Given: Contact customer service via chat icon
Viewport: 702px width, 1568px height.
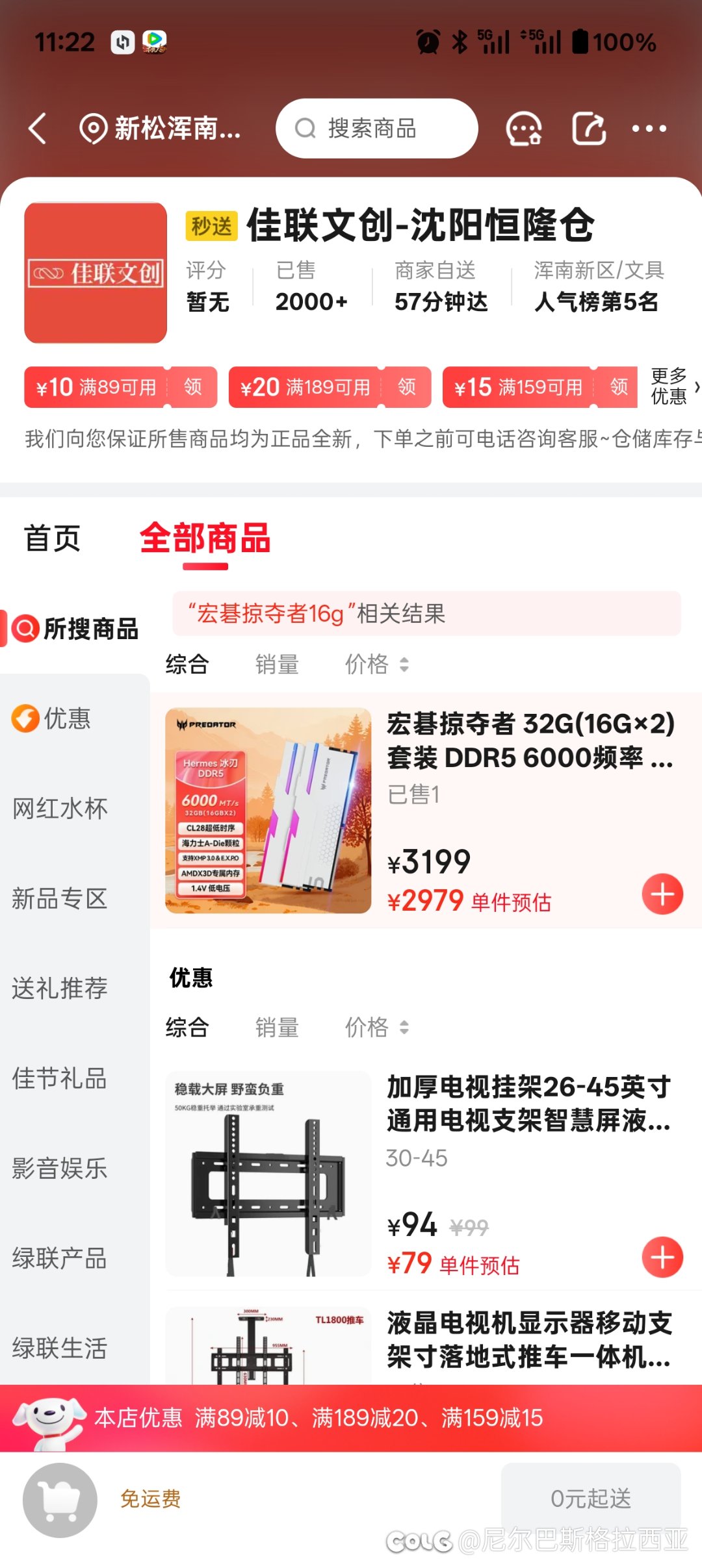Looking at the screenshot, I should (x=523, y=129).
